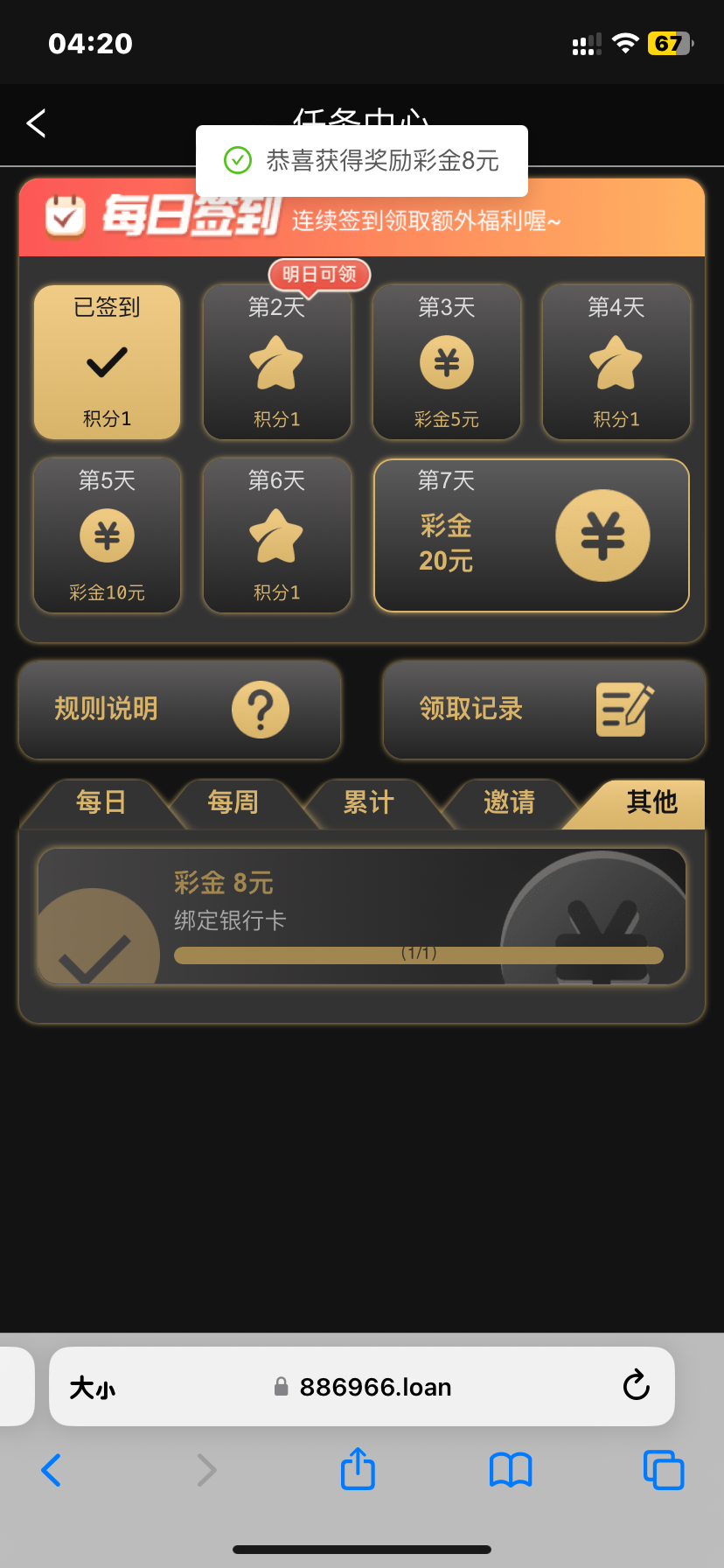Image resolution: width=724 pixels, height=1568 pixels.
Task: Open the 大小 page settings menu
Action: (x=93, y=1388)
